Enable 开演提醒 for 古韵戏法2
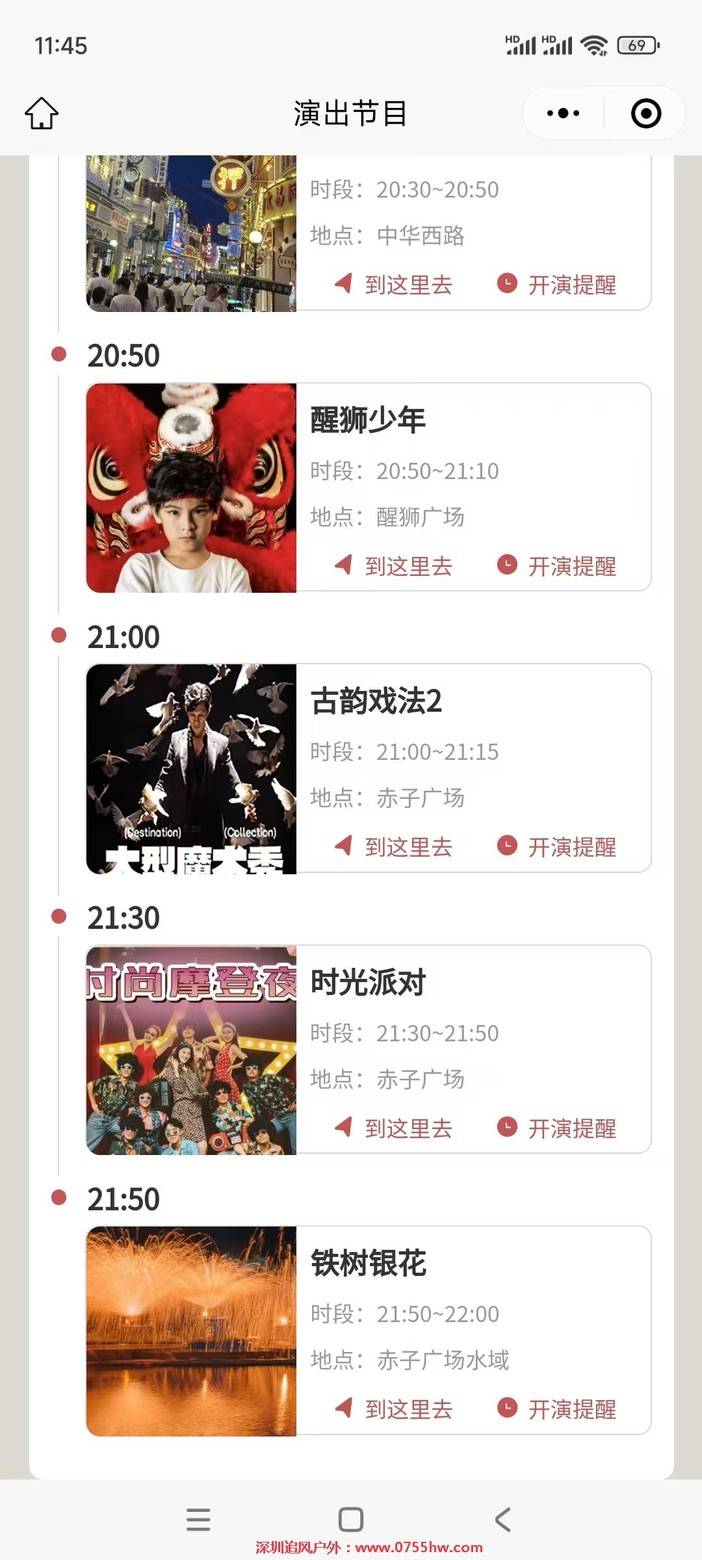This screenshot has width=702, height=1560. click(x=556, y=847)
